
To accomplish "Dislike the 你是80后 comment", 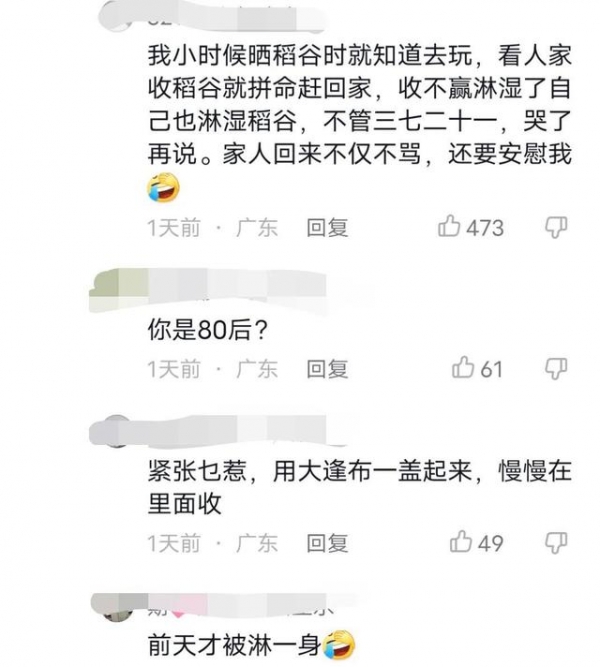I will click(556, 369).
